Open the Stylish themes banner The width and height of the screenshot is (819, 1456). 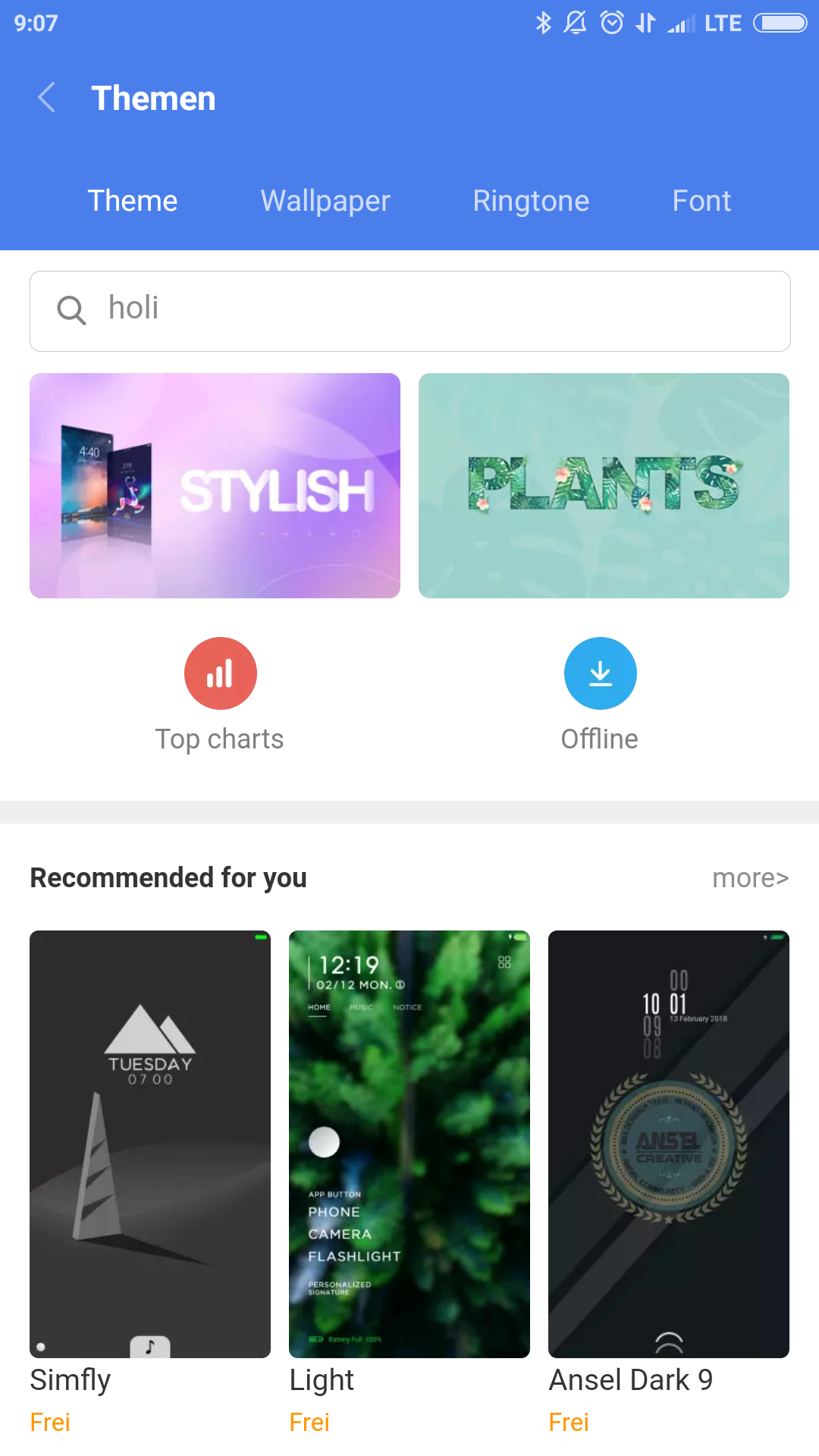(215, 485)
